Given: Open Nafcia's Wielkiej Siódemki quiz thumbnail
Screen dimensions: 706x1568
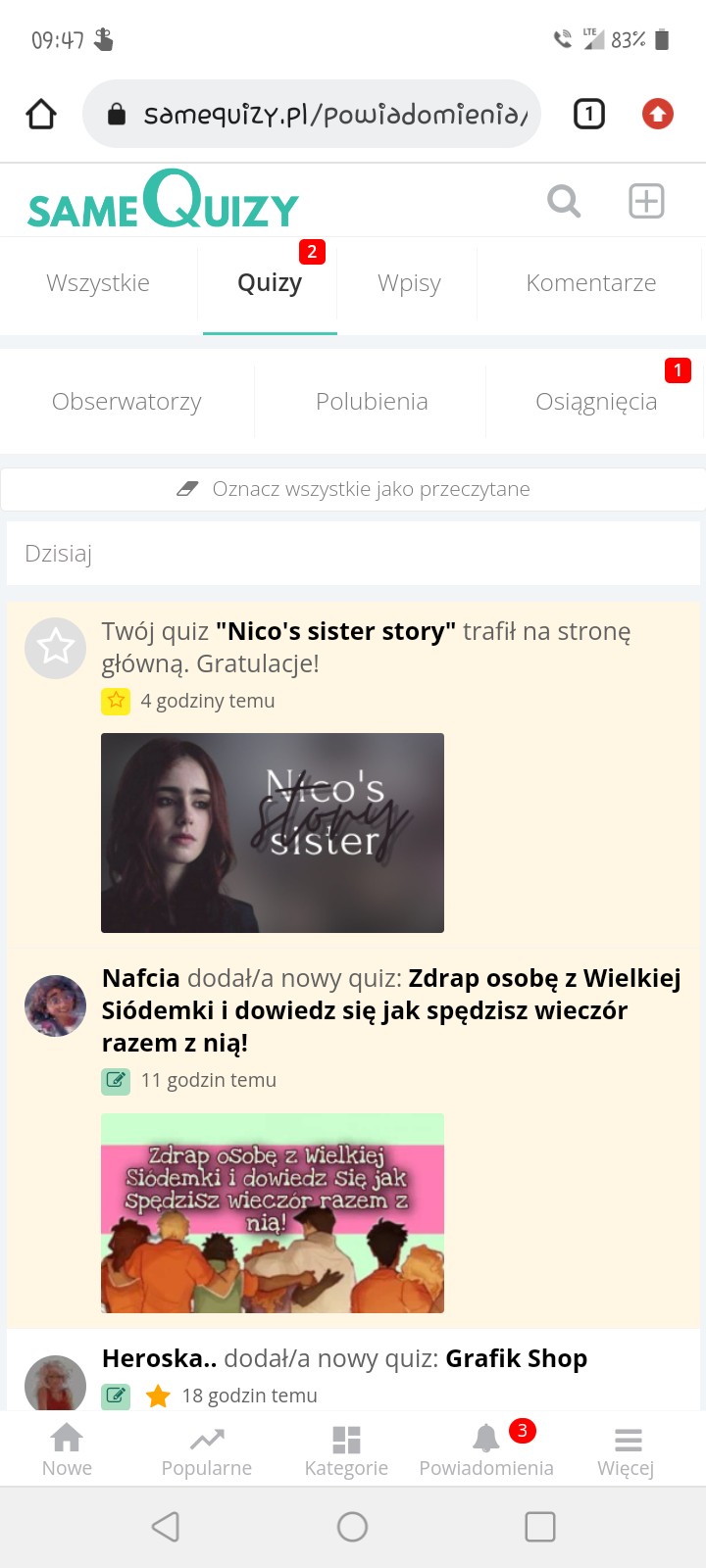Looking at the screenshot, I should pyautogui.click(x=273, y=1213).
